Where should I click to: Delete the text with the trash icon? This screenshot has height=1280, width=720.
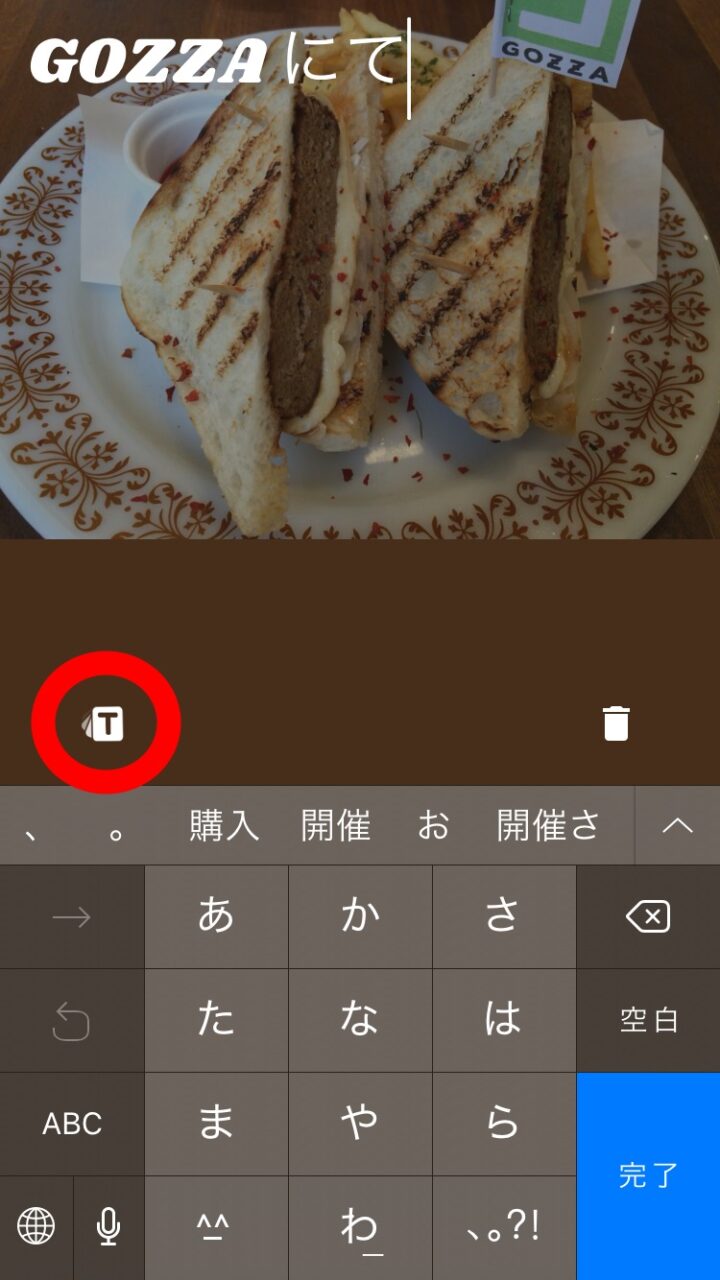(x=616, y=722)
